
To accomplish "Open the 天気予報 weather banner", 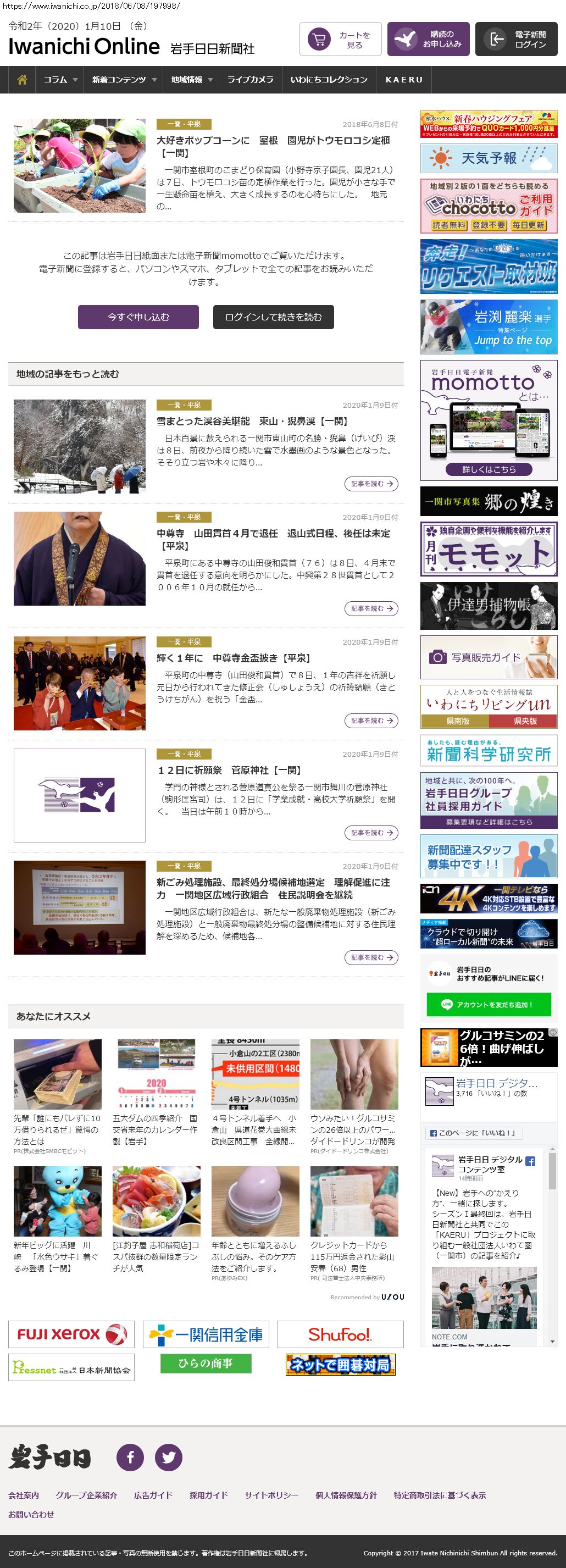I will pos(489,158).
